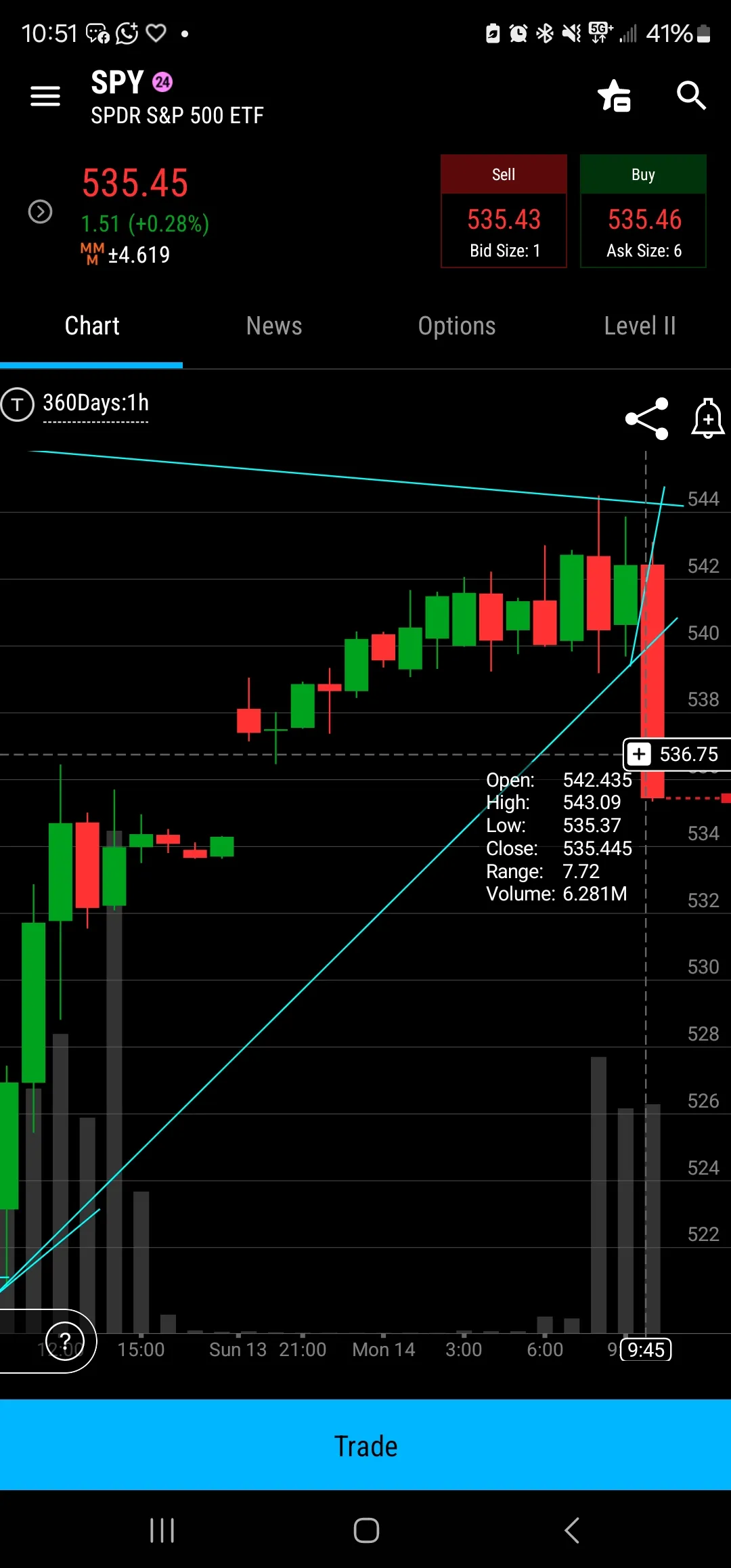This screenshot has width=731, height=1568.
Task: Open the help question mark
Action: [x=65, y=1341]
